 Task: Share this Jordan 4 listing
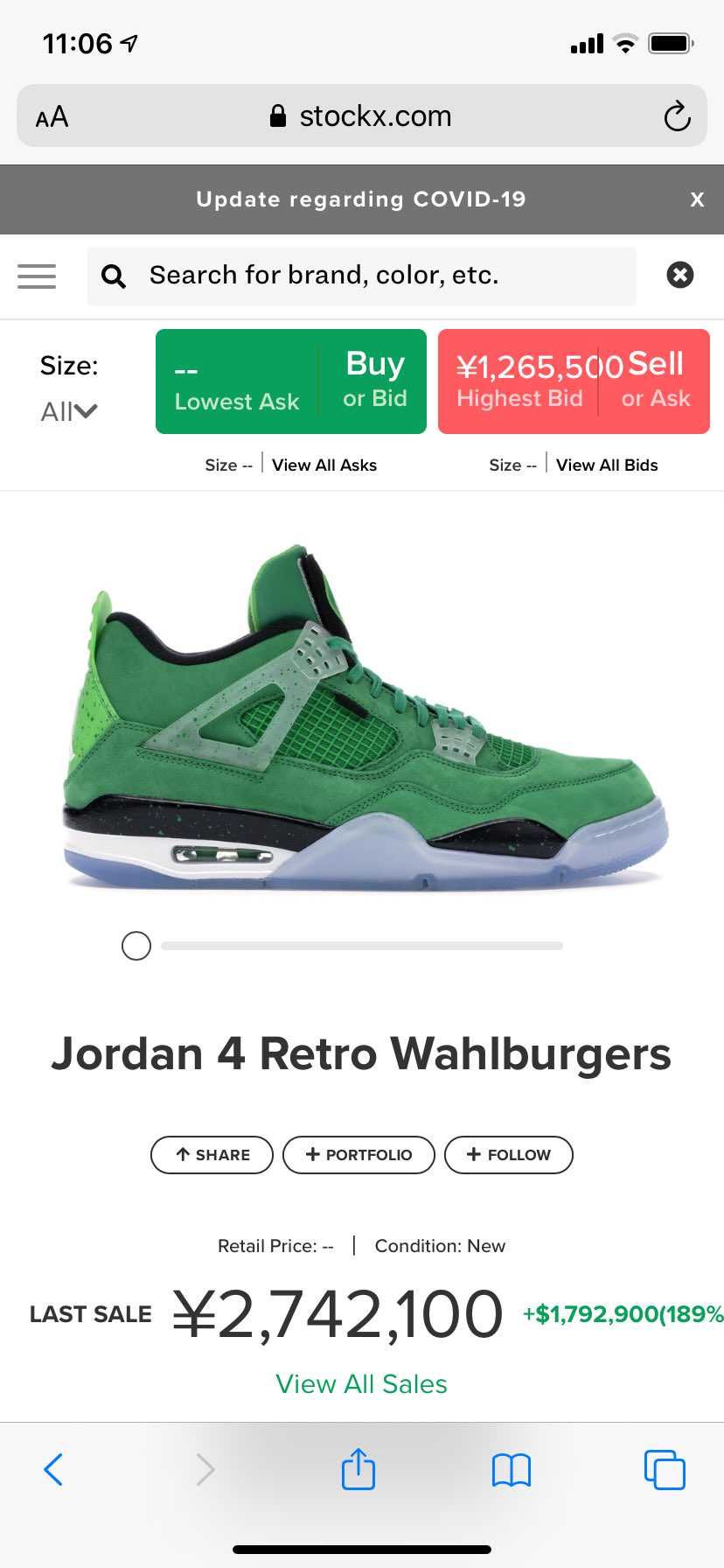pyautogui.click(x=212, y=1155)
